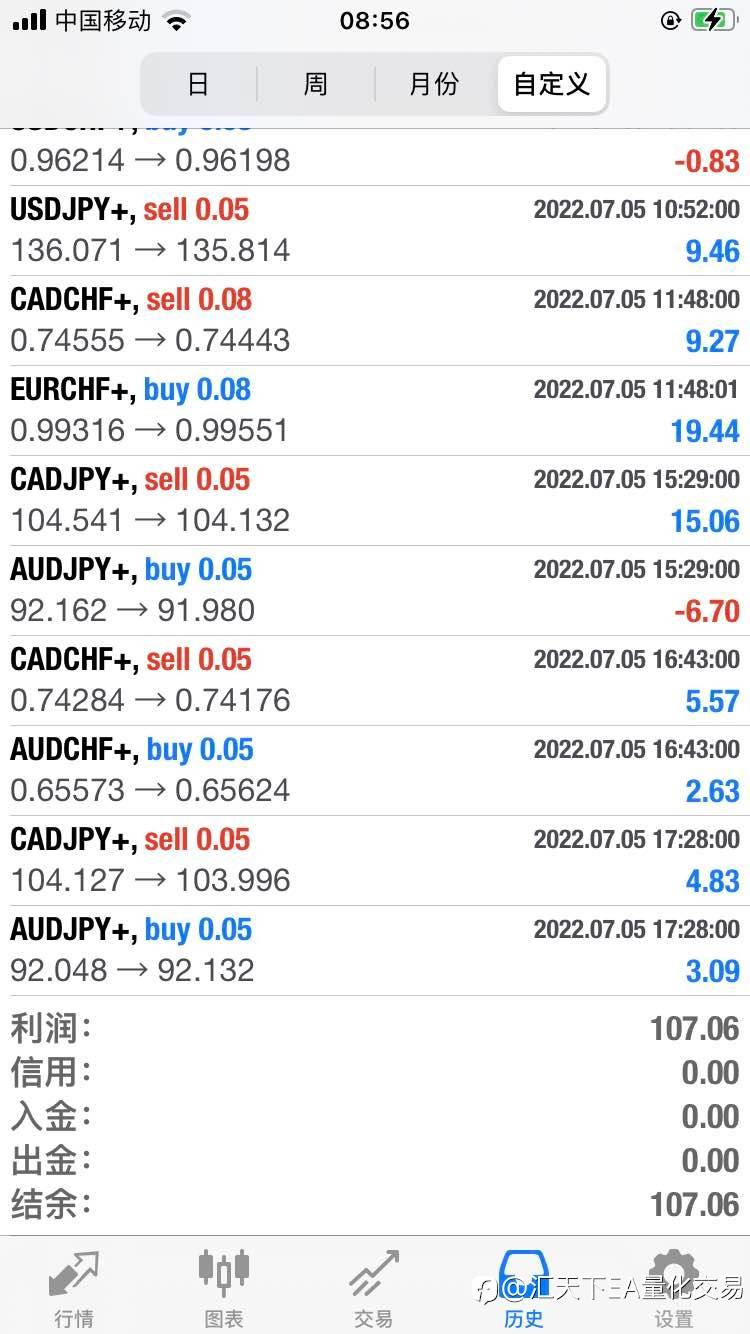The width and height of the screenshot is (750, 1334).
Task: Open the 设置 settings tab
Action: pyautogui.click(x=673, y=1288)
